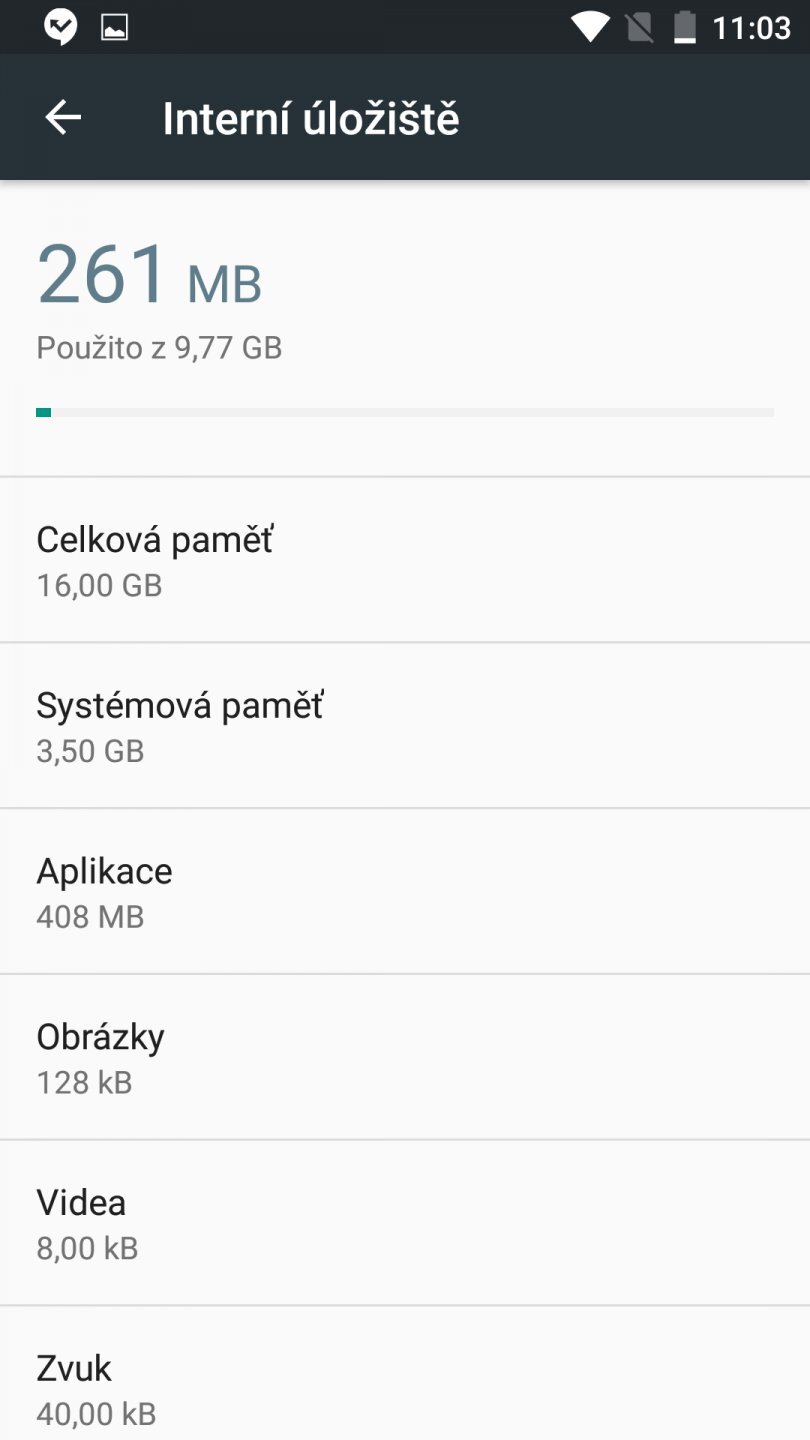Select Celková paměť showing 16,00 GB
This screenshot has width=810, height=1440.
coord(154,539)
